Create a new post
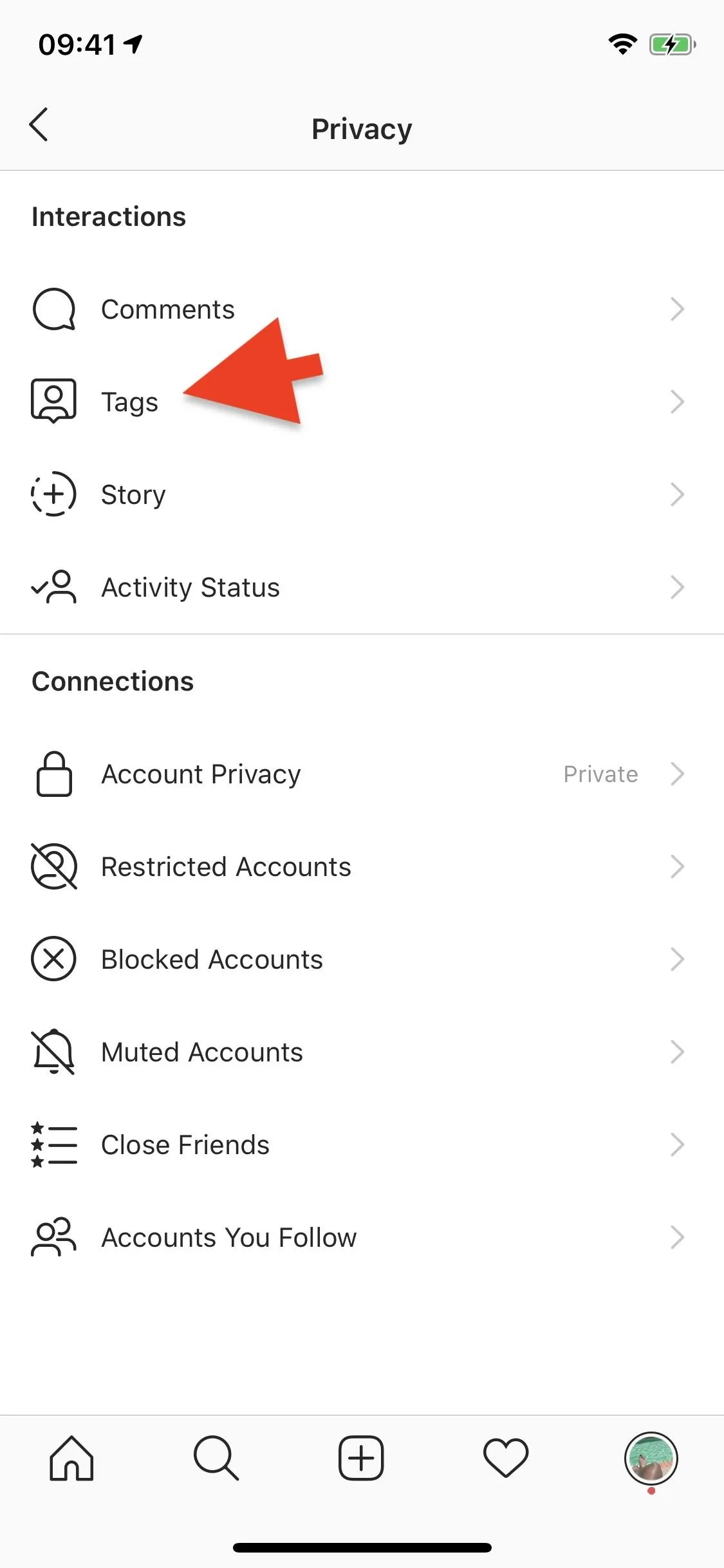 [x=361, y=1458]
